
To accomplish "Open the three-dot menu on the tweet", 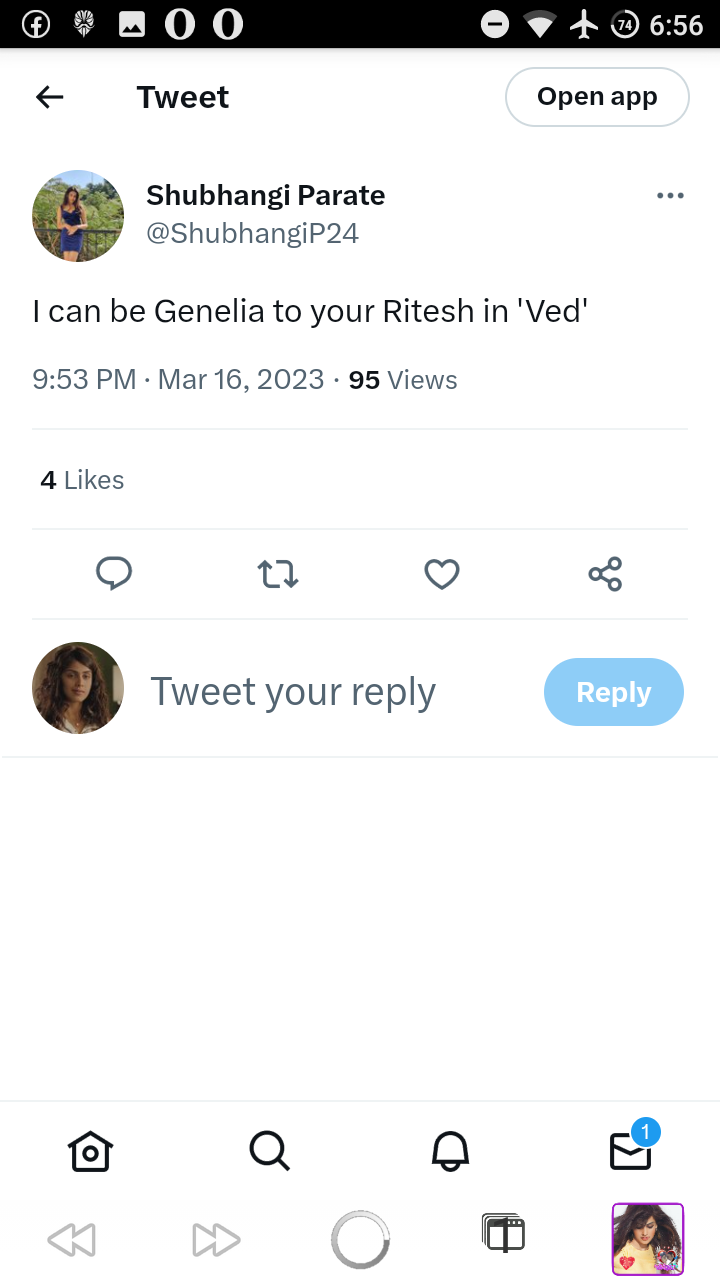I will [x=670, y=196].
